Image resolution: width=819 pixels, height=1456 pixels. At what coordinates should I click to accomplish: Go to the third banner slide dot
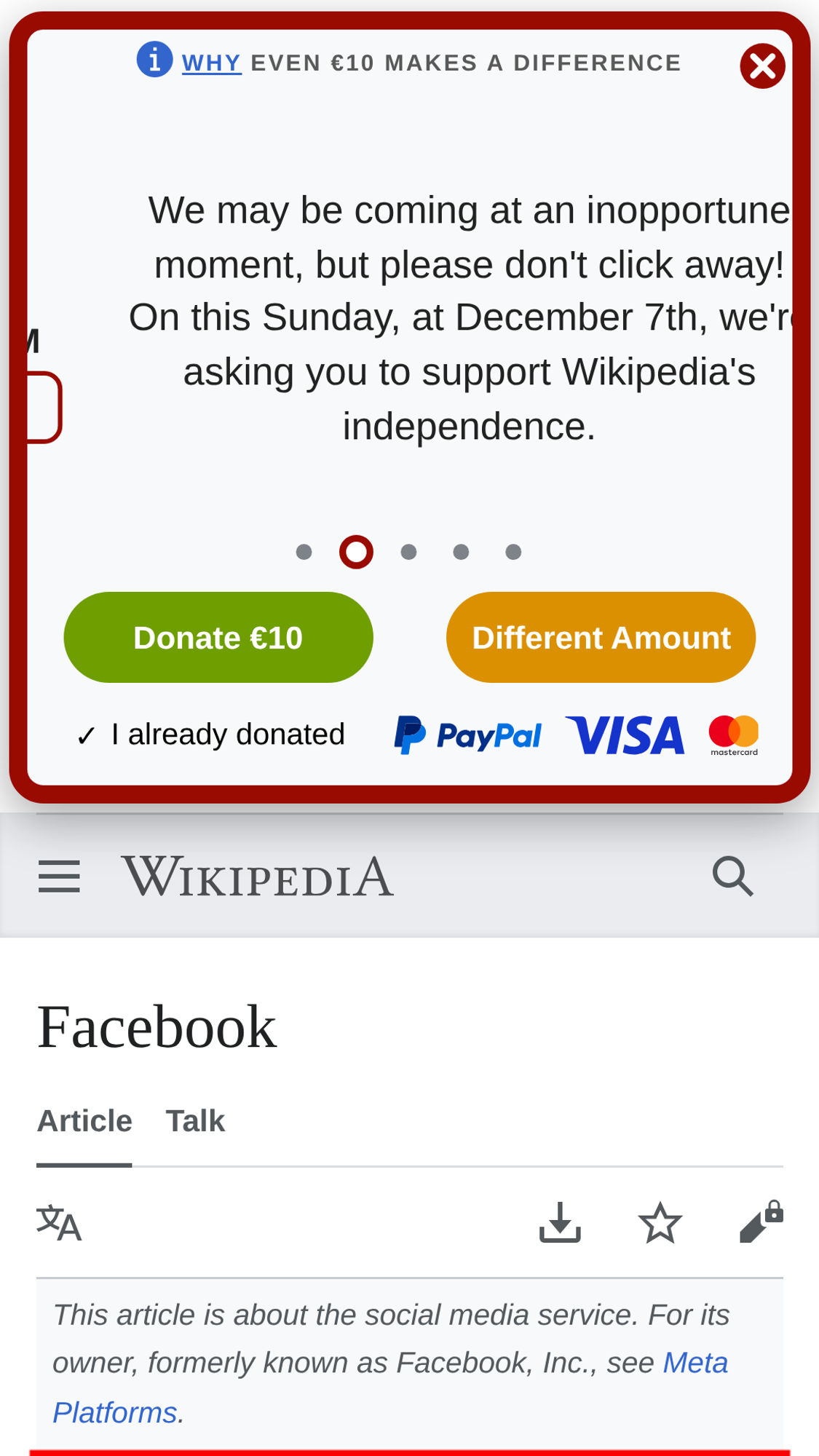tap(408, 552)
